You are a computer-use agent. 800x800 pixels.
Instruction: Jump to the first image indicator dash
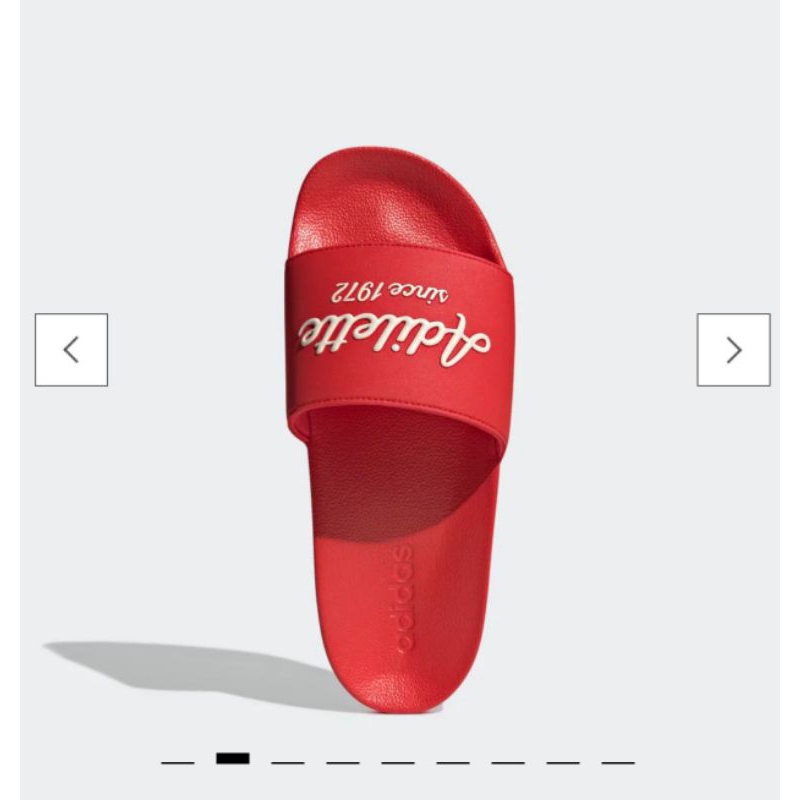point(177,762)
